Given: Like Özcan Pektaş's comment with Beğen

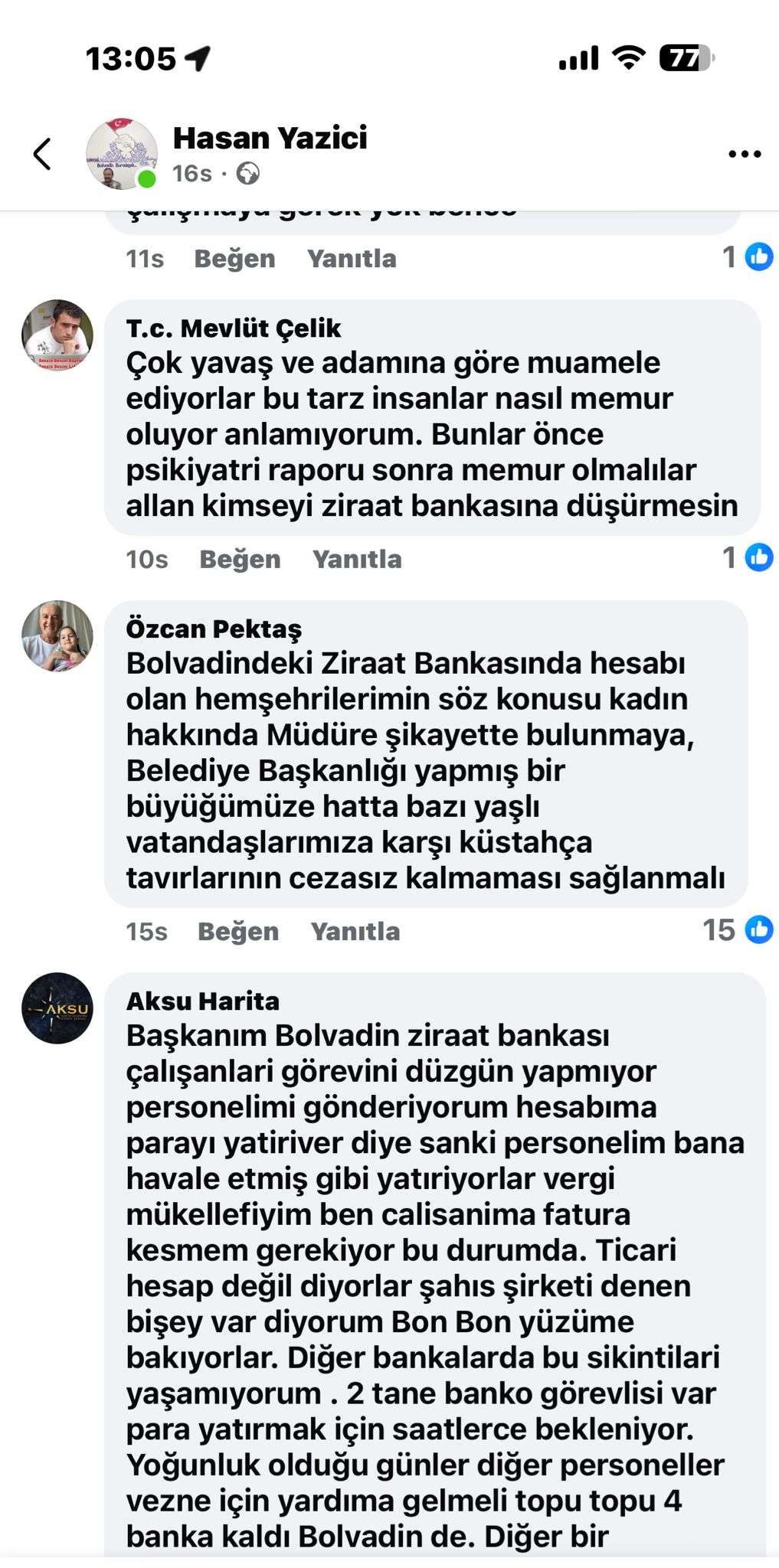Looking at the screenshot, I should (238, 932).
